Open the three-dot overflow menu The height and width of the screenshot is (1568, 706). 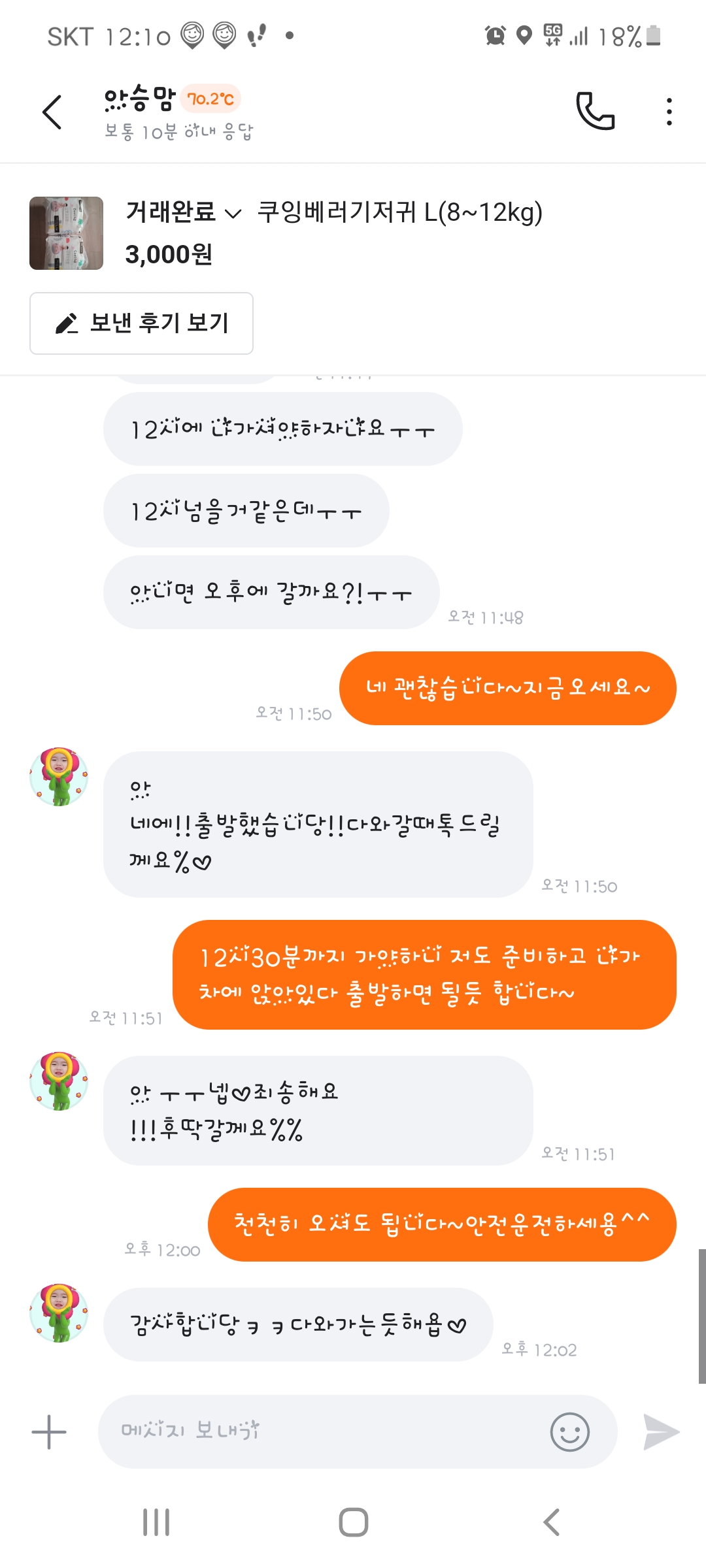coord(669,112)
